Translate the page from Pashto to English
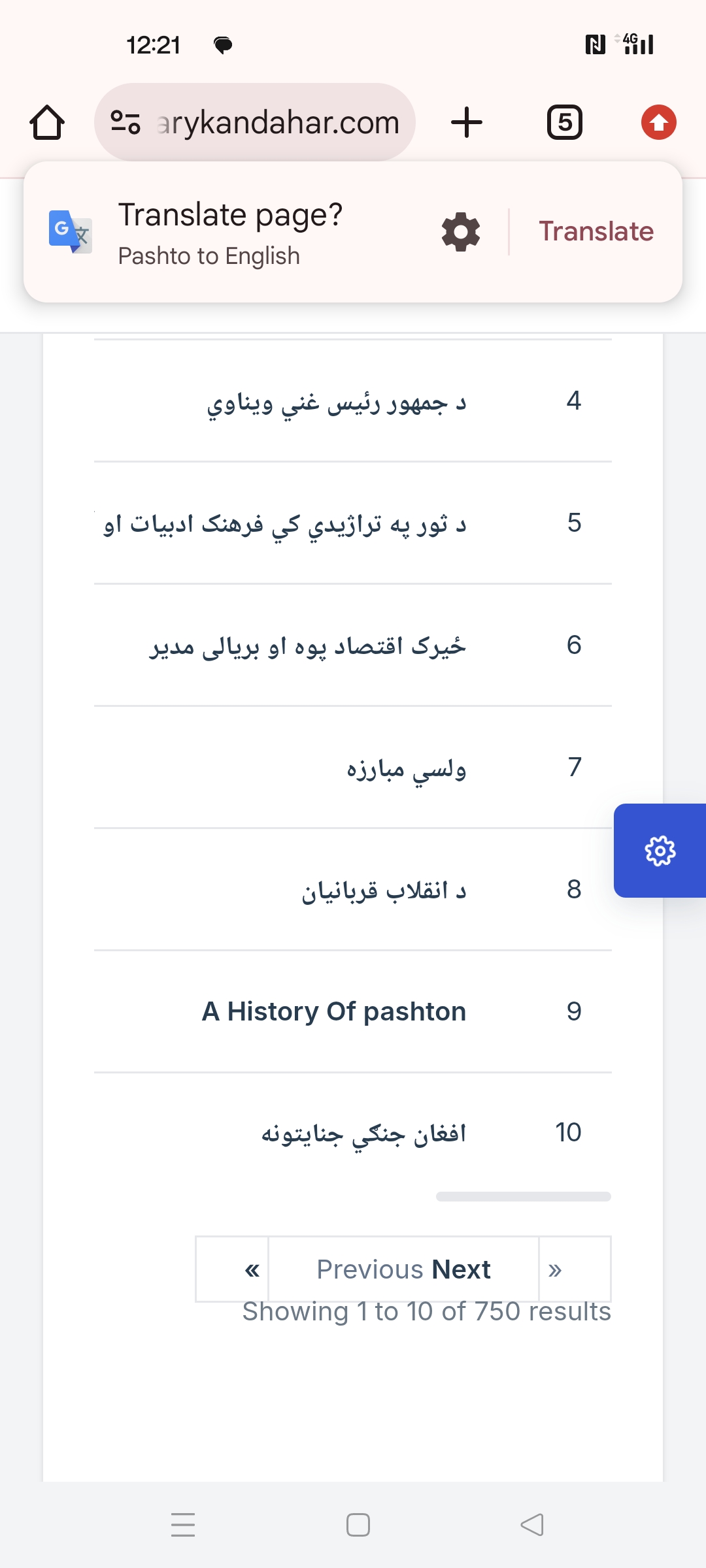 point(596,231)
